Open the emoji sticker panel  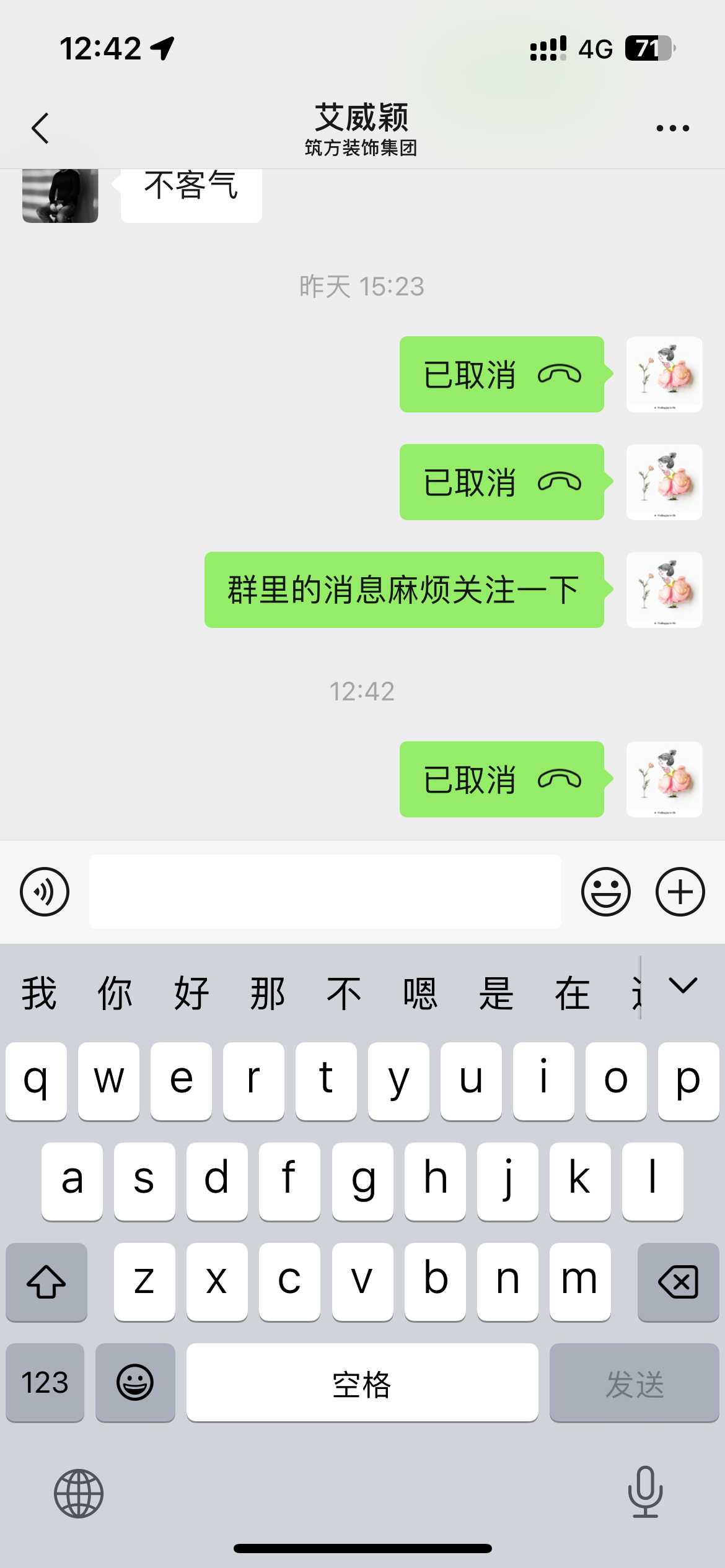click(605, 892)
